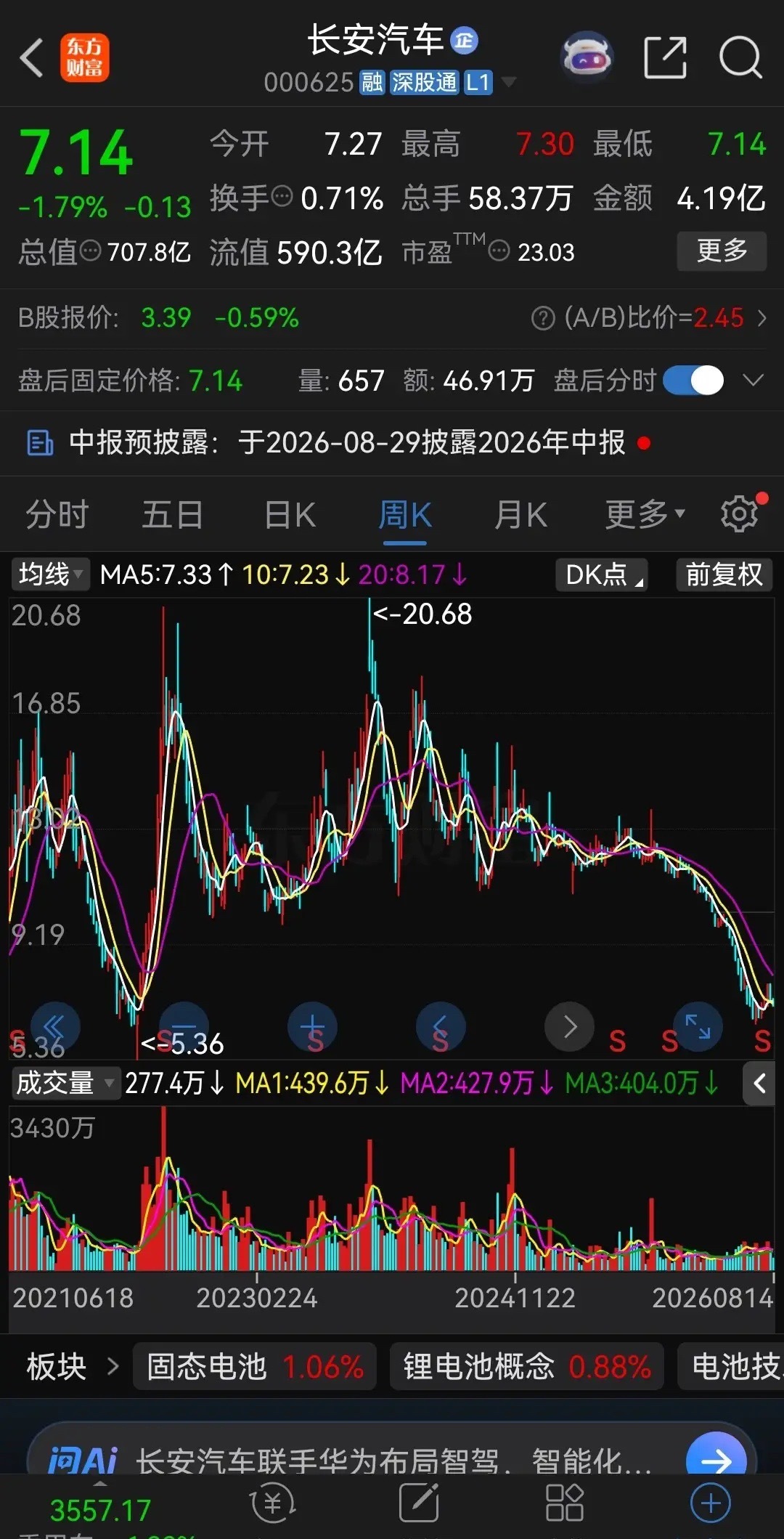
Task: Open the A/B比价 details chevron
Action: pos(761,318)
